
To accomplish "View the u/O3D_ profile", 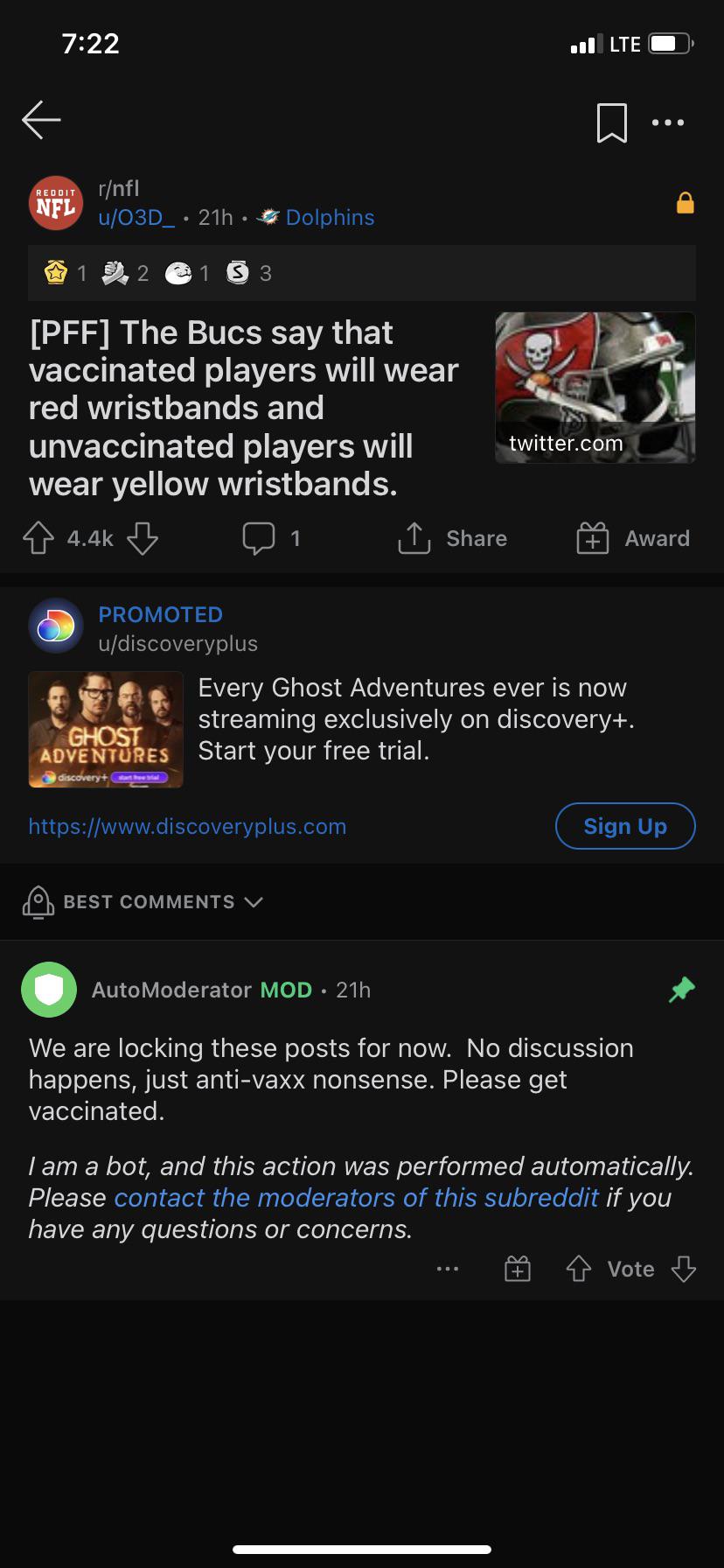I will point(136,218).
